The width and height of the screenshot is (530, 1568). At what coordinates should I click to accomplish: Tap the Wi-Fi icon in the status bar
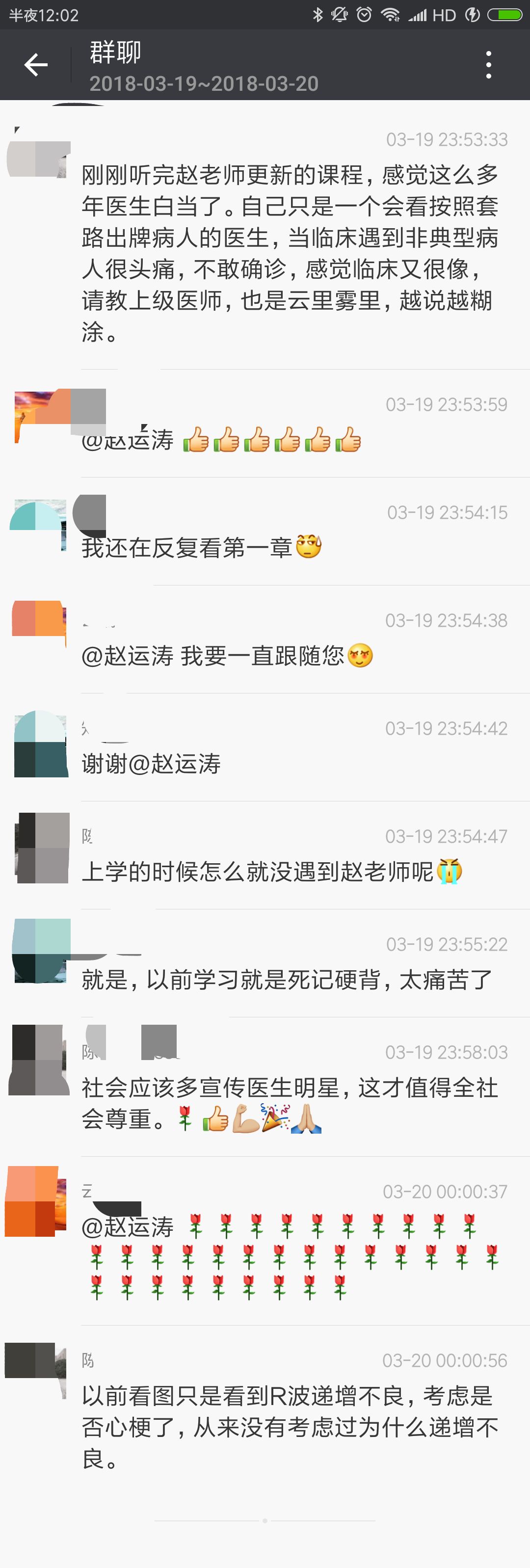point(391,14)
